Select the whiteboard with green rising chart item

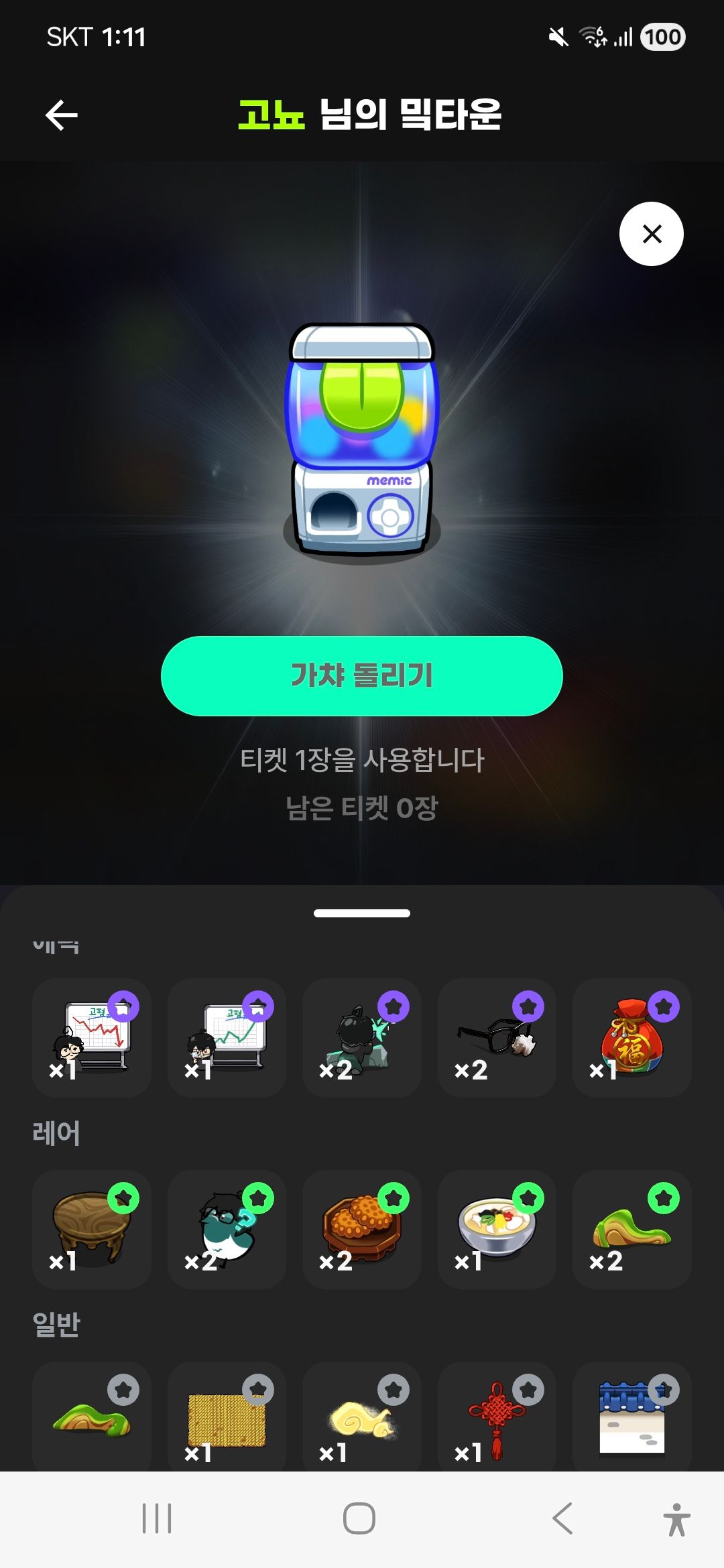pos(227,1037)
